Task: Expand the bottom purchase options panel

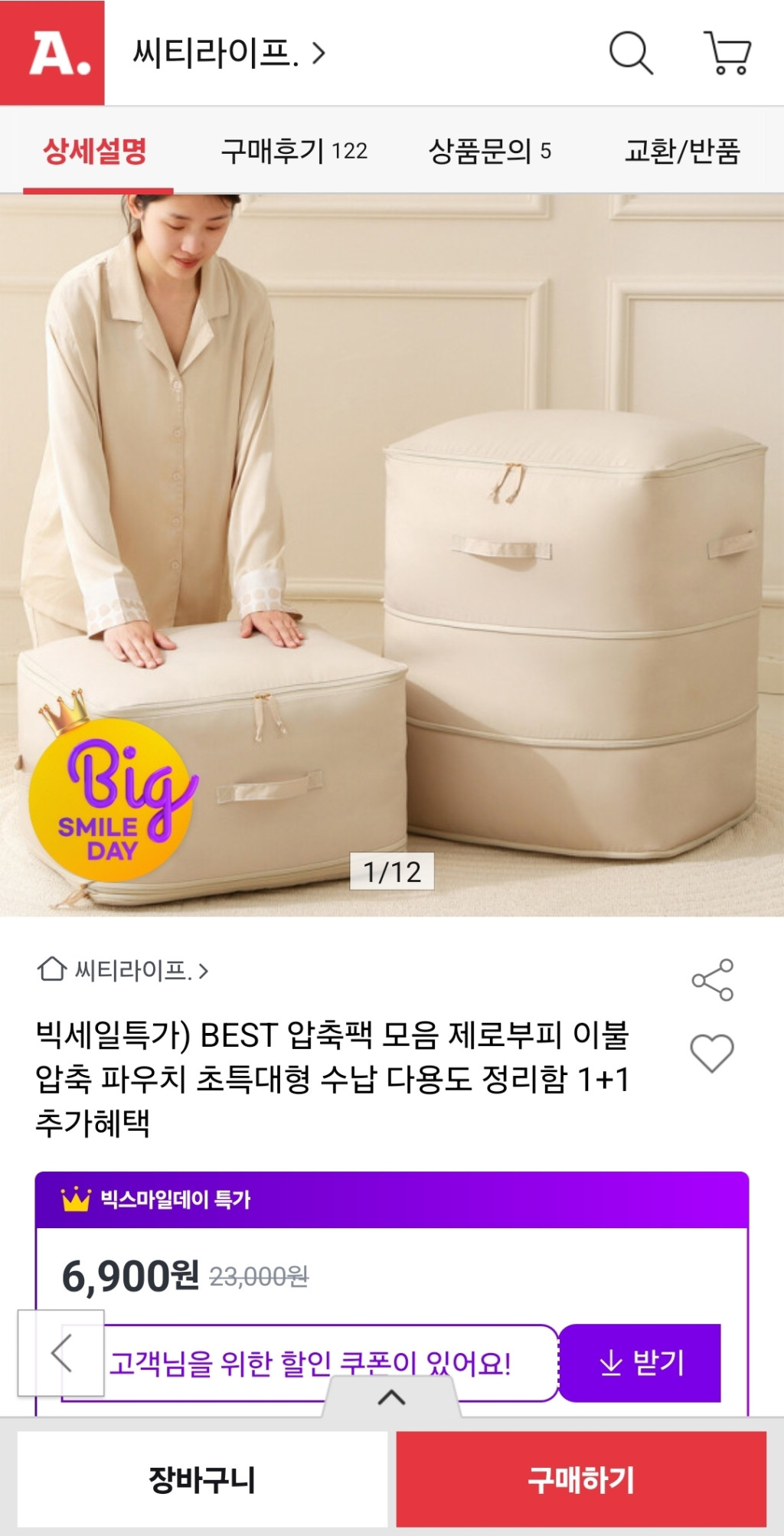Action: tap(392, 1397)
